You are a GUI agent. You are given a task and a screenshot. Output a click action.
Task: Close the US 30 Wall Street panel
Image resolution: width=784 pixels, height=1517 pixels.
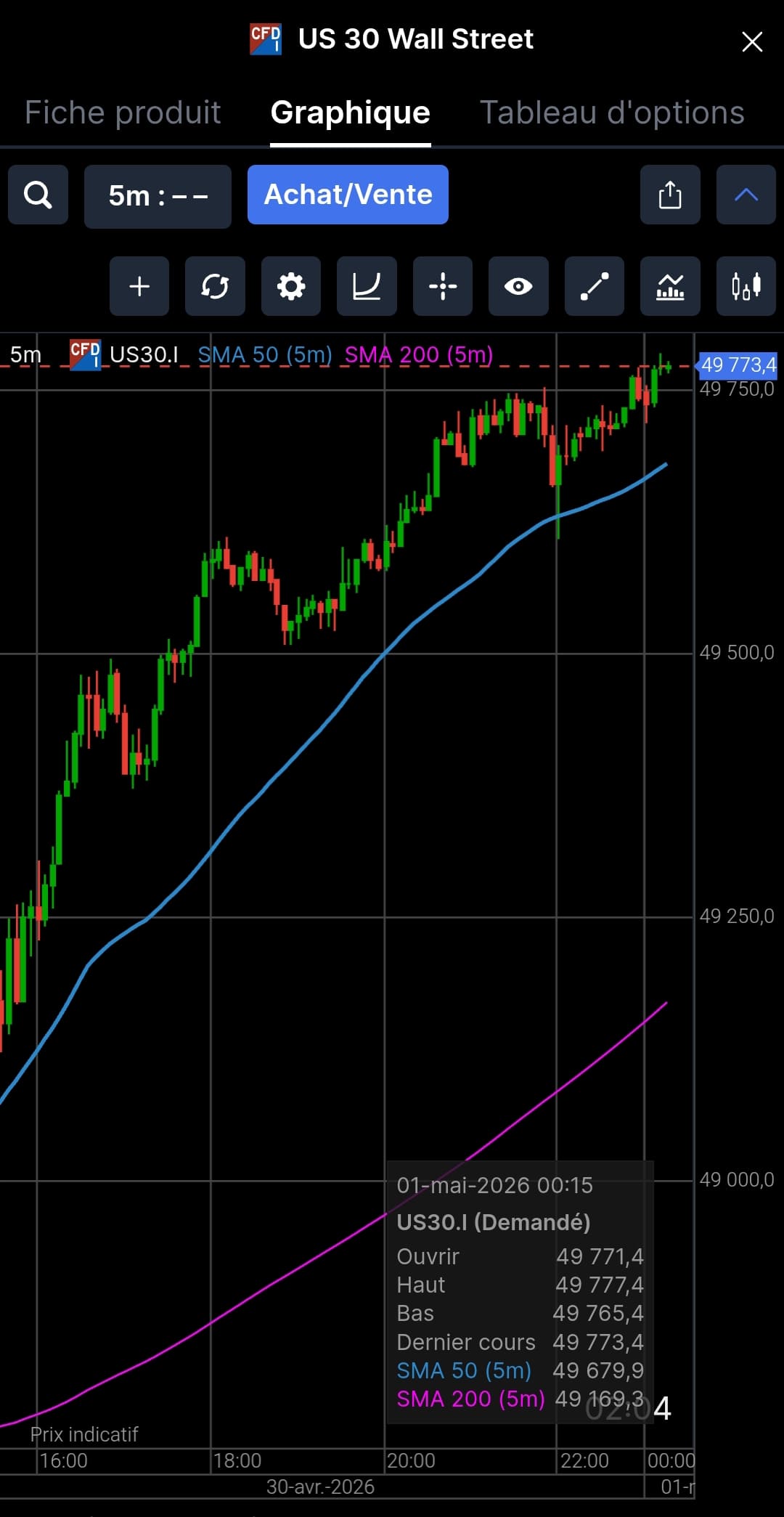tap(752, 41)
